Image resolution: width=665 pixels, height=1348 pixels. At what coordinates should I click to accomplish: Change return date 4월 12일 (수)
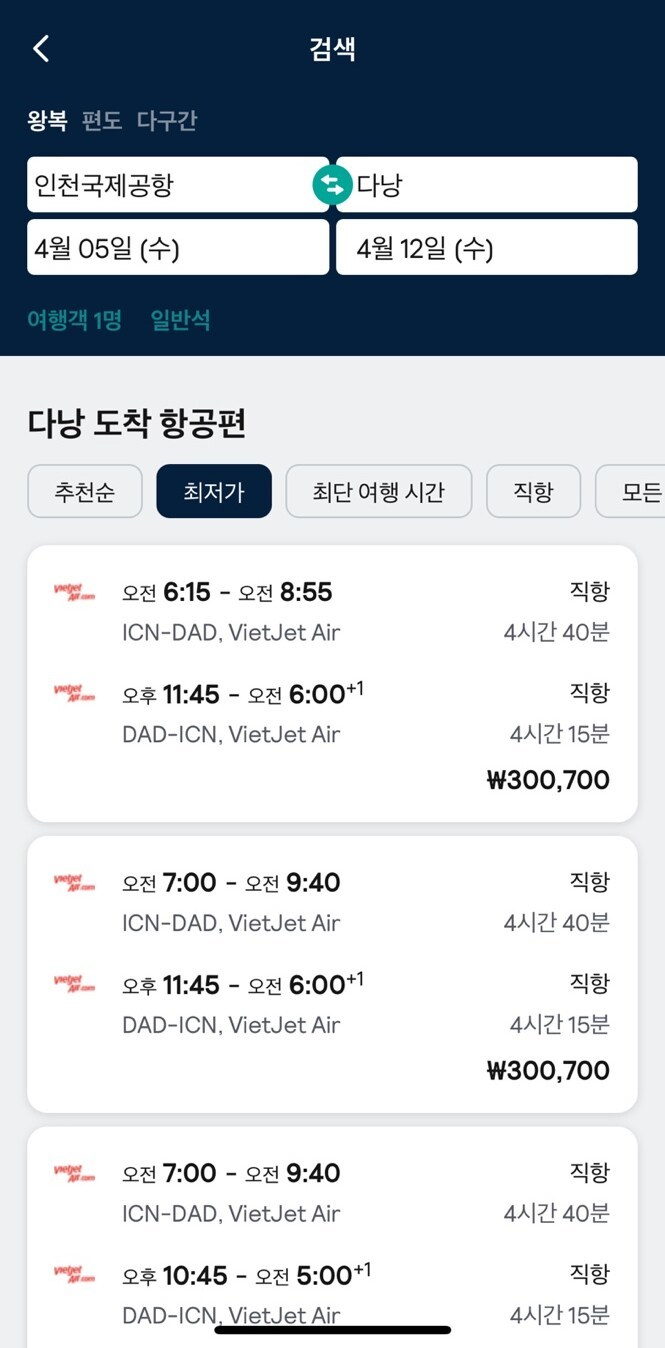click(x=487, y=247)
